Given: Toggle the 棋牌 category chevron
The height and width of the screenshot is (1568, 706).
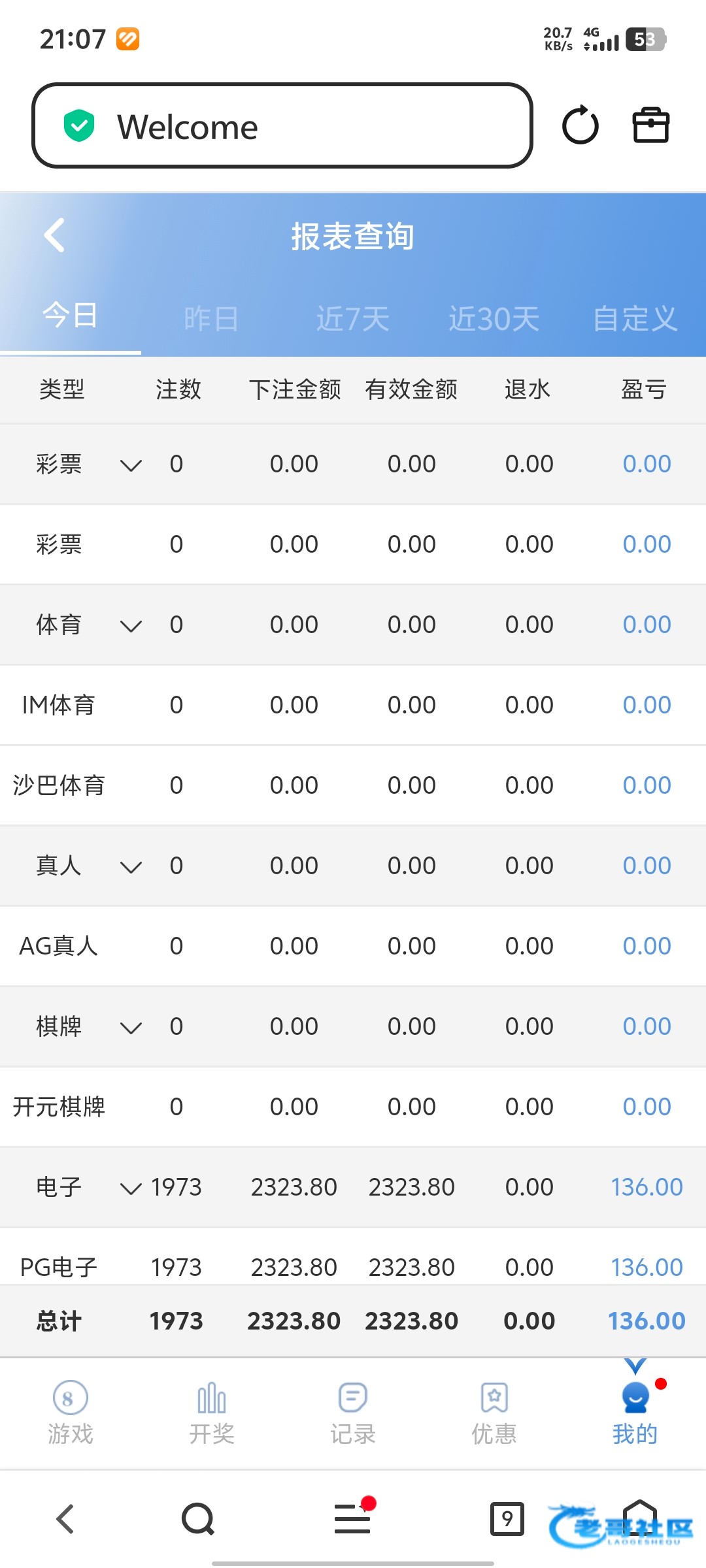Looking at the screenshot, I should click(x=131, y=1027).
